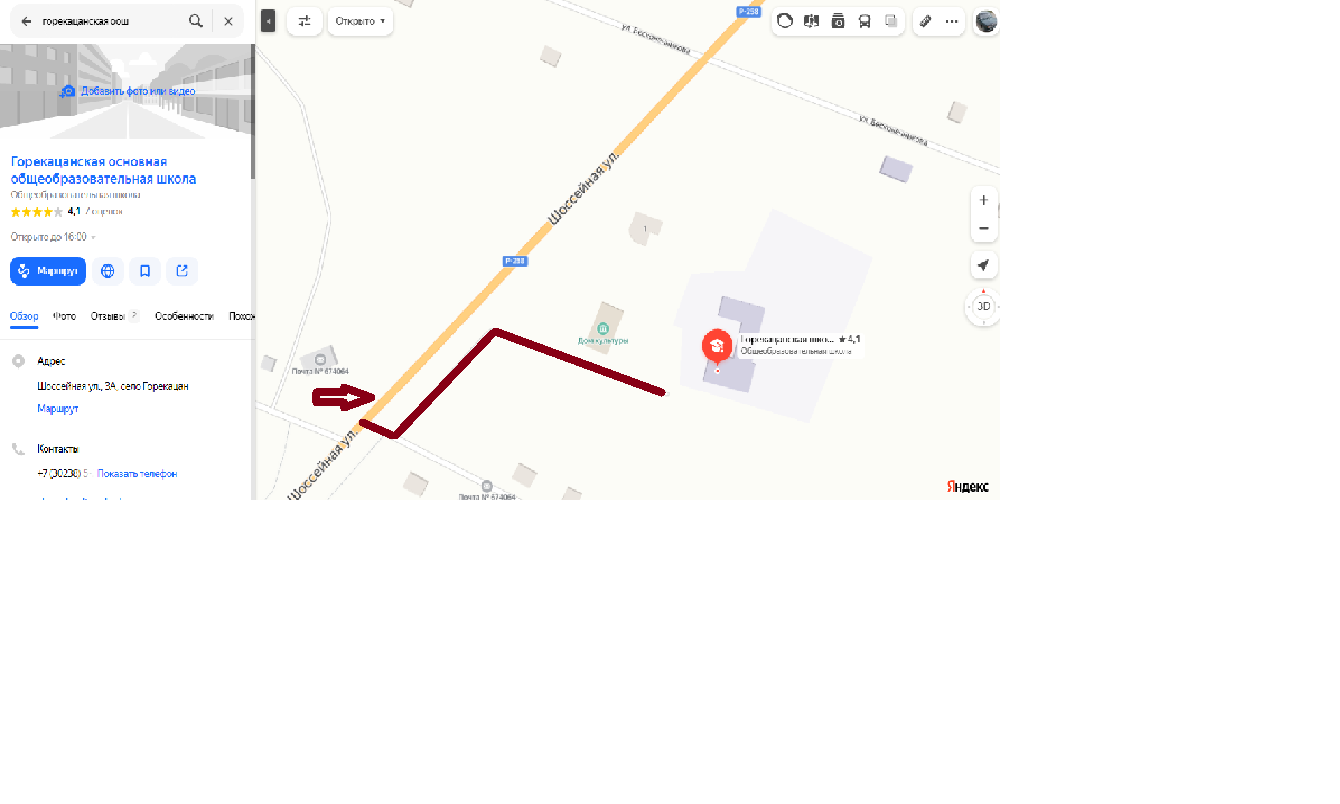Image resolution: width=1340 pixels, height=804 pixels.
Task: Center the map on my location
Action: (x=984, y=265)
